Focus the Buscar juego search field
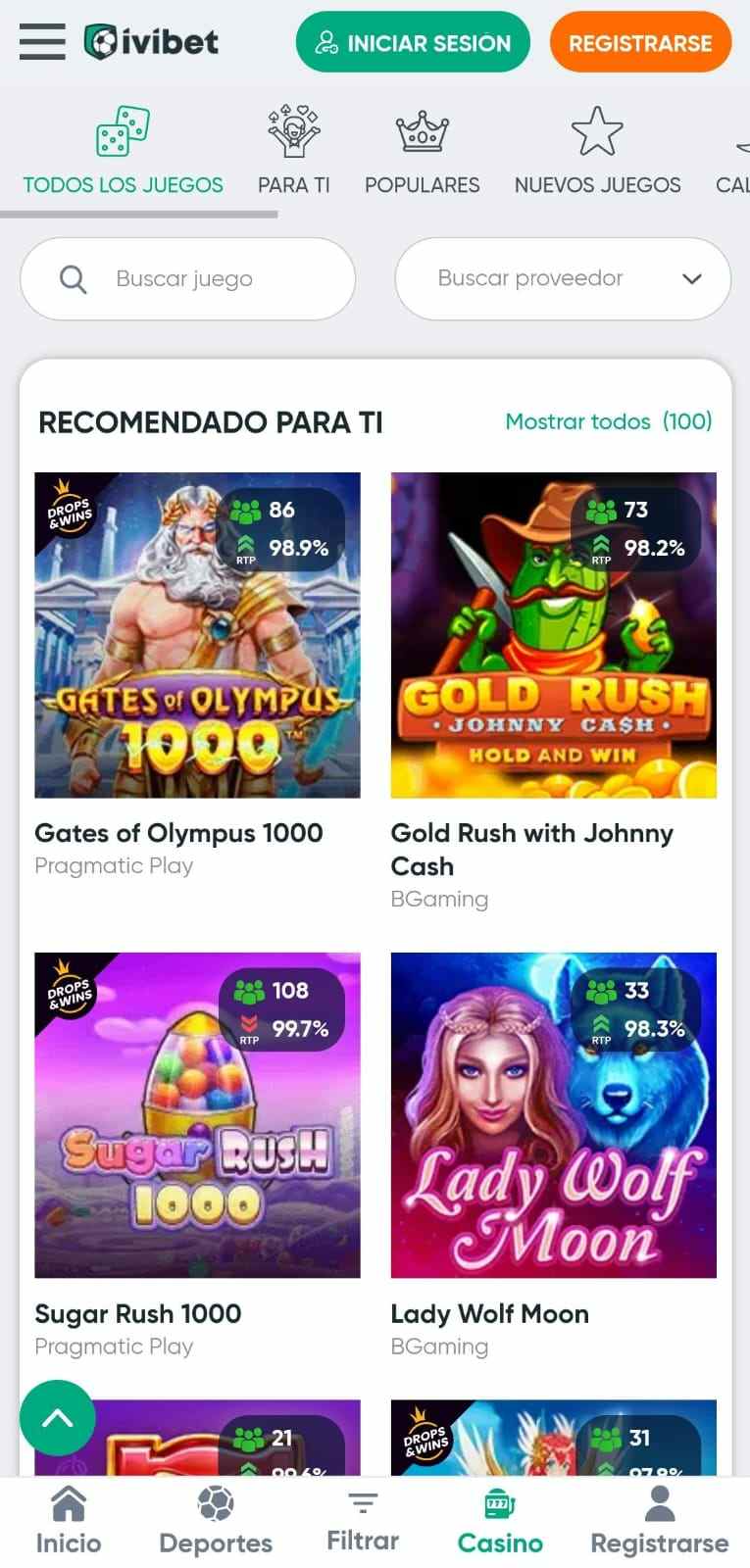This screenshot has width=750, height=1568. point(187,279)
